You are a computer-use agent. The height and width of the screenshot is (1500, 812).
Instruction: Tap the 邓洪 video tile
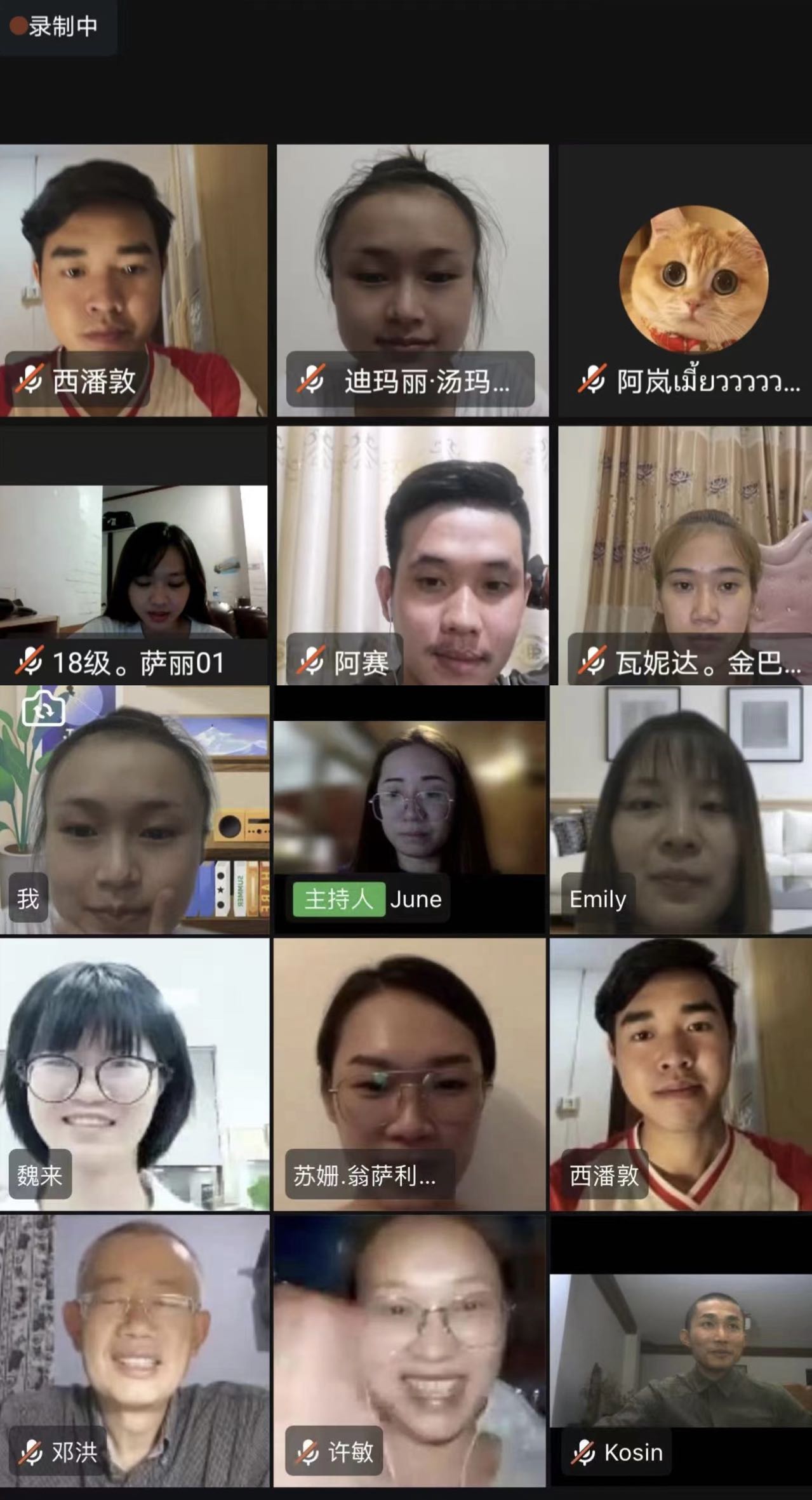coord(135,1351)
